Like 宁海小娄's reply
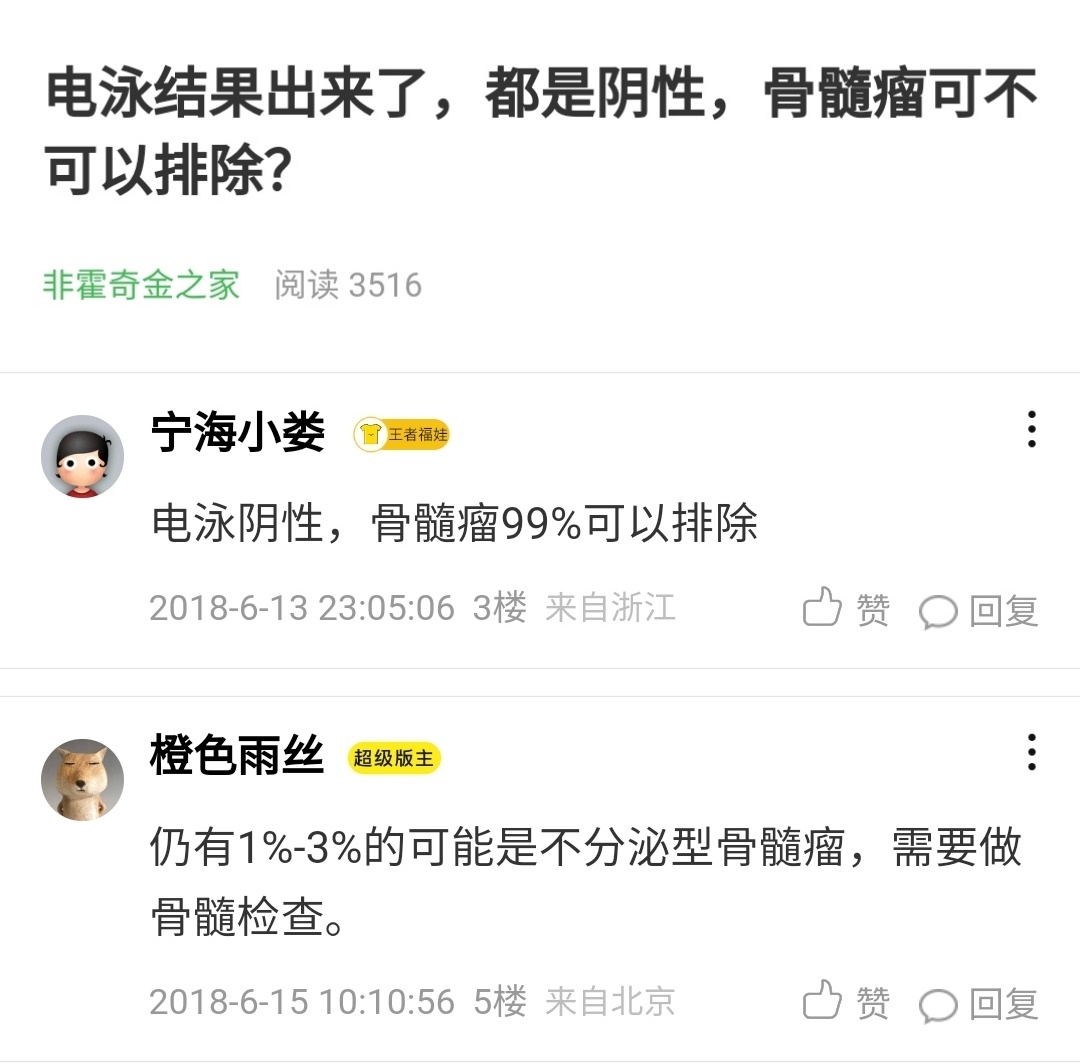 [846, 608]
